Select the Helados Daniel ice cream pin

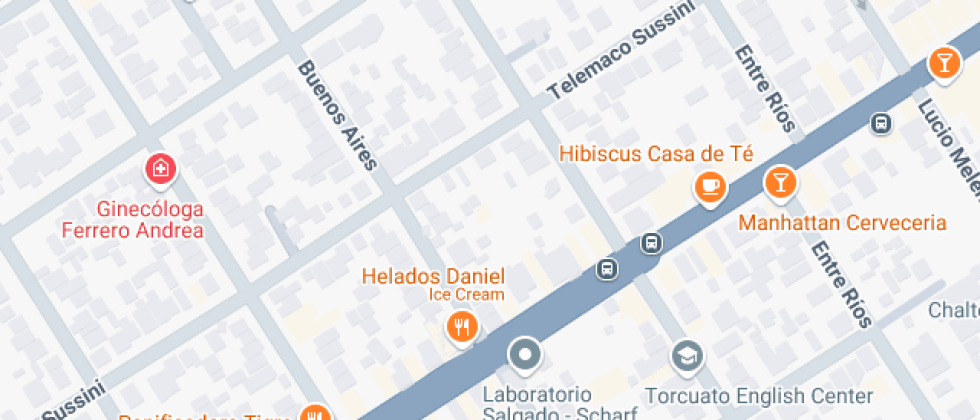461,327
